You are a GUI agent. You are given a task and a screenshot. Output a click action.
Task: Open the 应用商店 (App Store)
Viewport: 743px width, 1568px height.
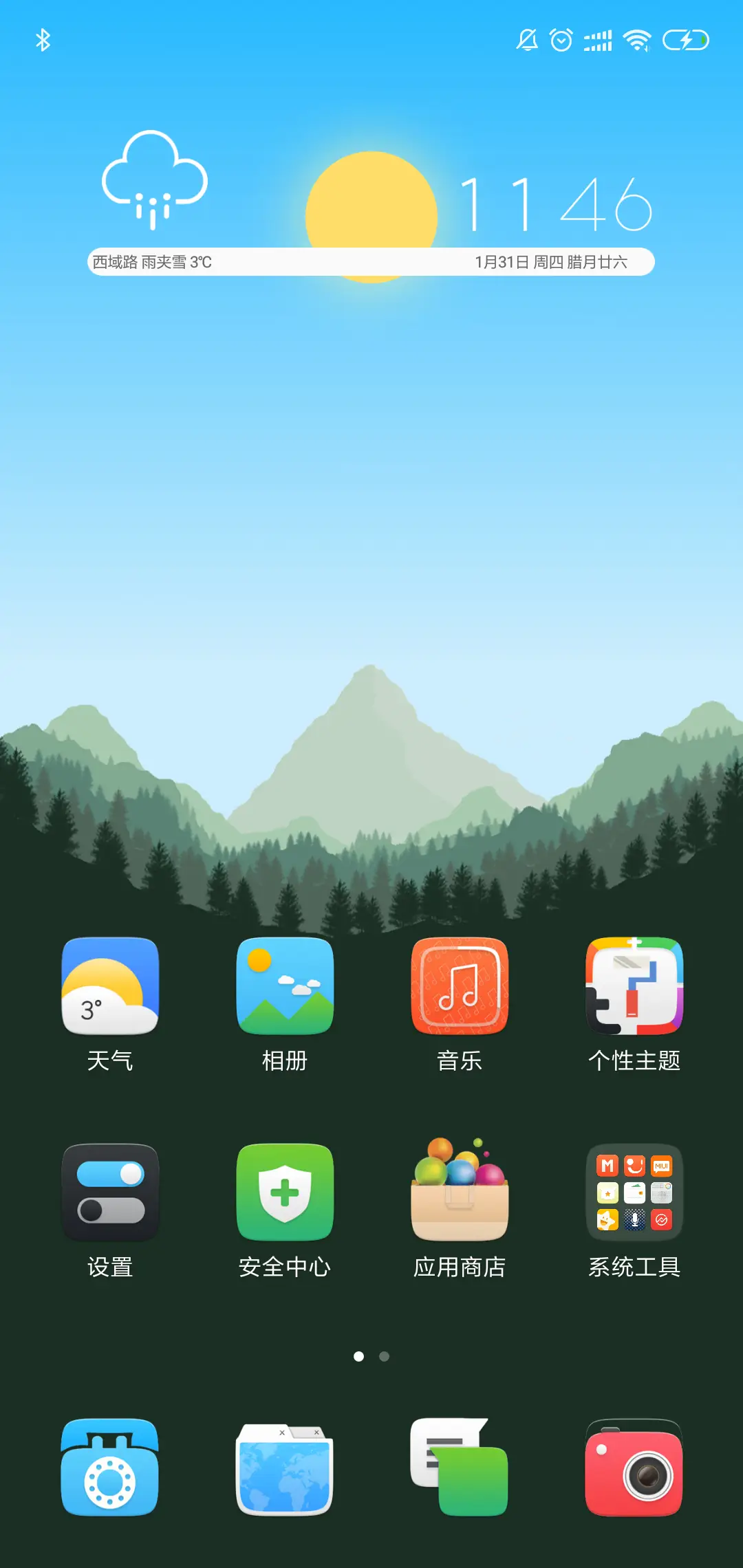coord(460,1193)
